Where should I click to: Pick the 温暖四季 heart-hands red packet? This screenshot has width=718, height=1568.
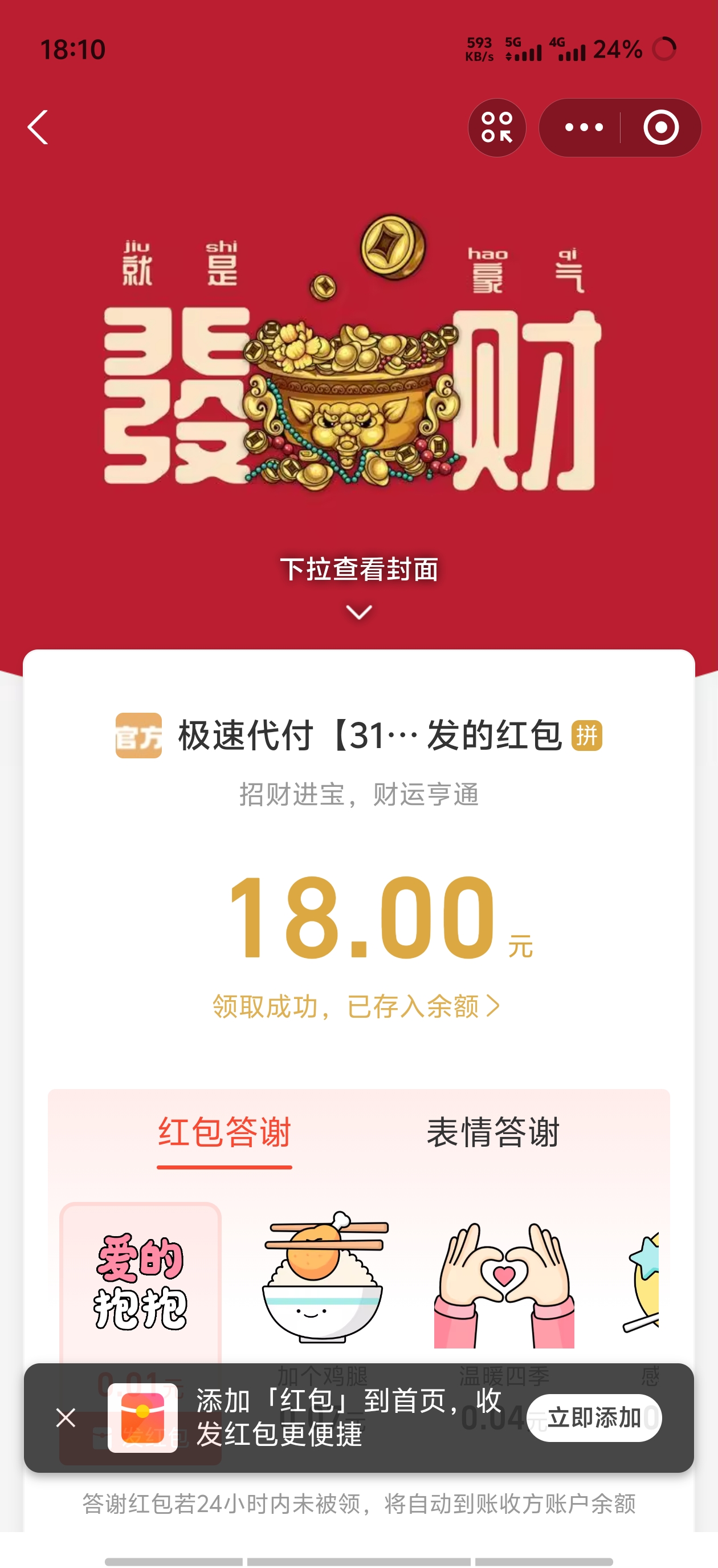504,1285
